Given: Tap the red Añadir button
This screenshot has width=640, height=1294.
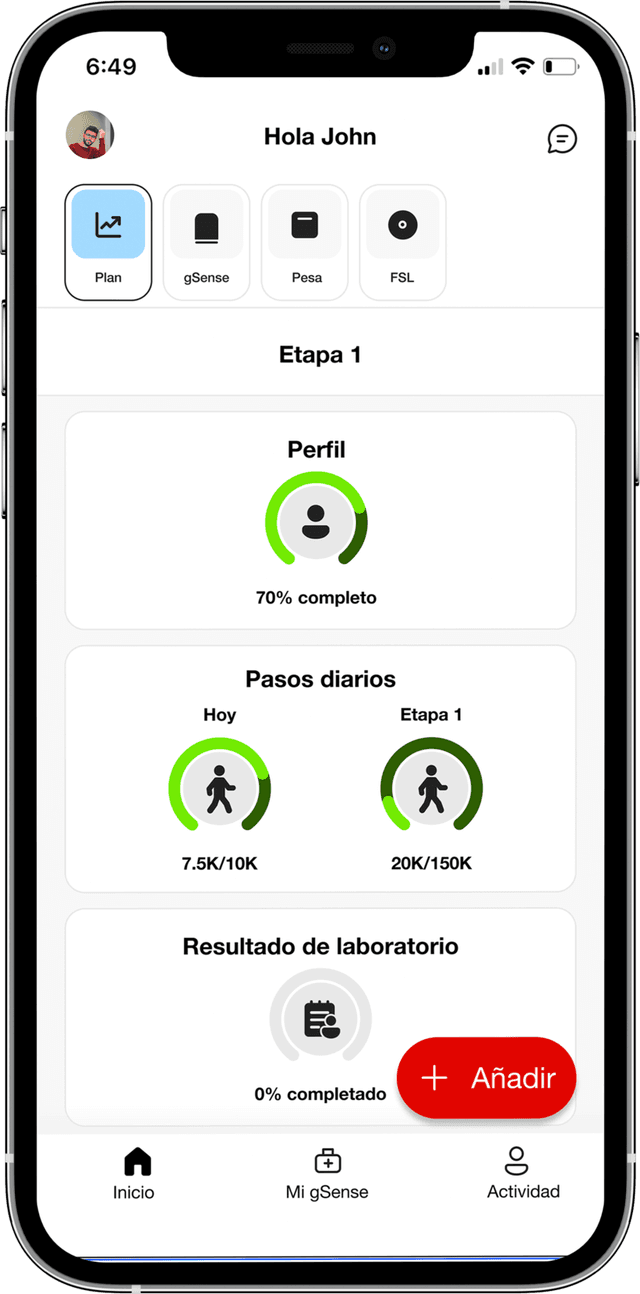Looking at the screenshot, I should coord(487,1078).
